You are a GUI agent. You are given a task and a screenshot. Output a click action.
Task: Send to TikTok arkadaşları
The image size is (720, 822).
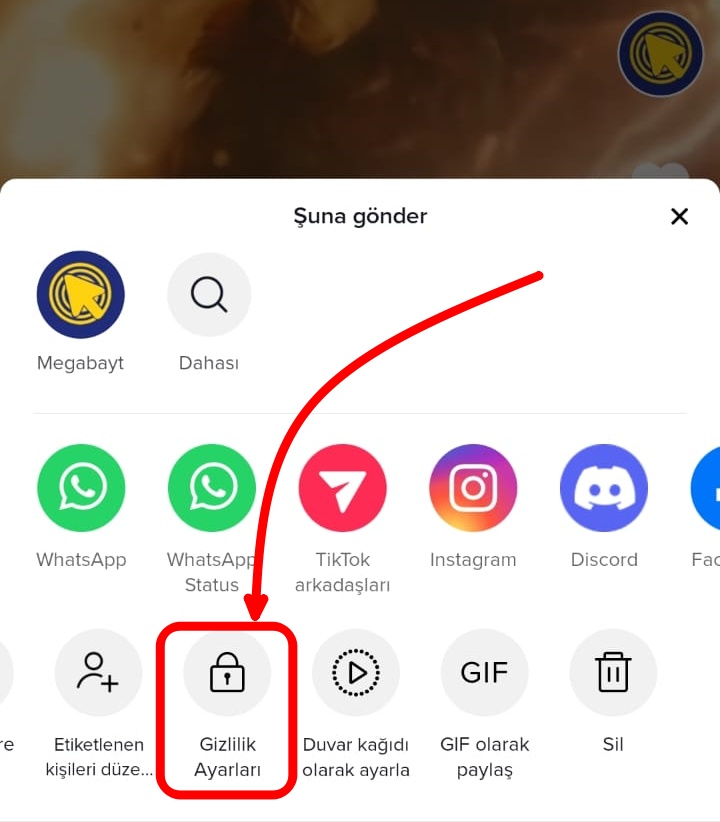(x=342, y=488)
